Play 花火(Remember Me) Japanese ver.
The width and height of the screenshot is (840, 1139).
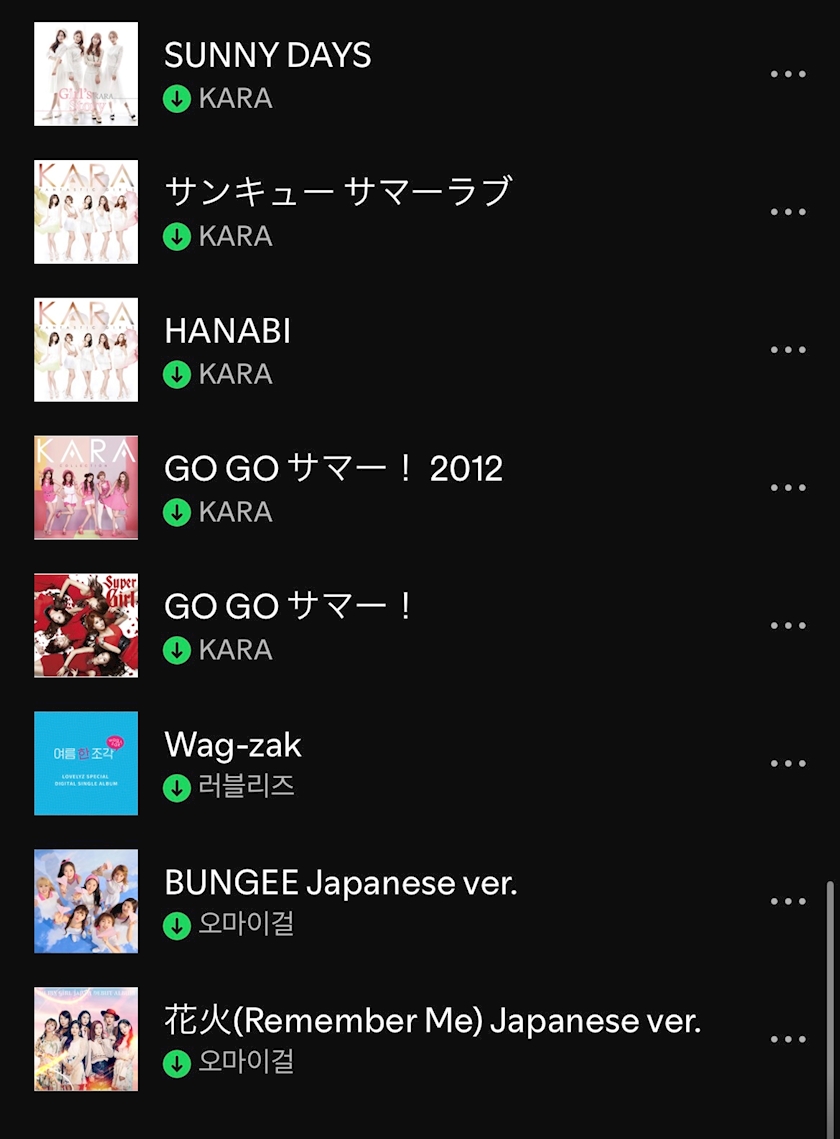[x=432, y=1020]
